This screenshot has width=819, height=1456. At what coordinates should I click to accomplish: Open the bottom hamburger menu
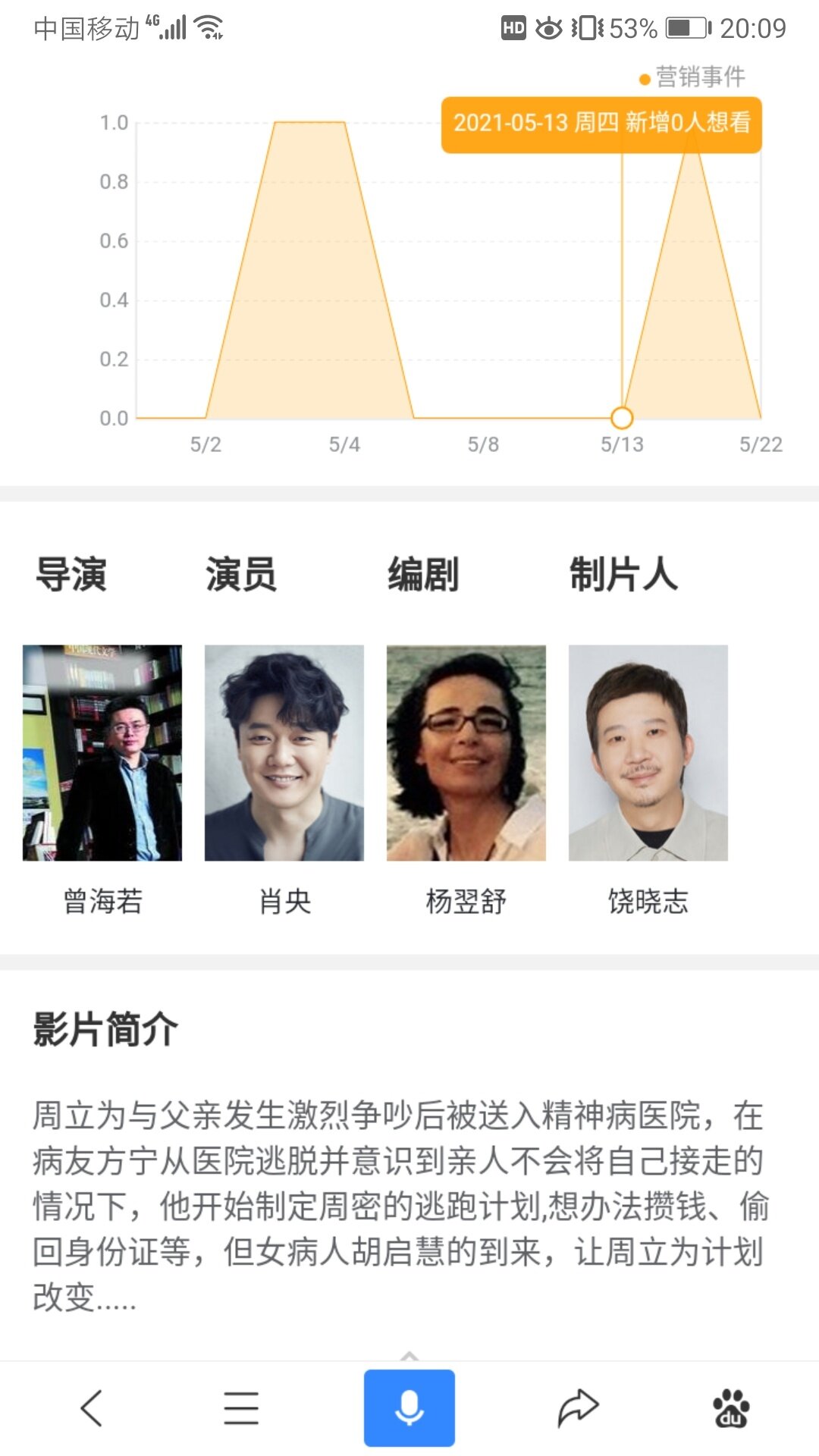(x=241, y=1407)
